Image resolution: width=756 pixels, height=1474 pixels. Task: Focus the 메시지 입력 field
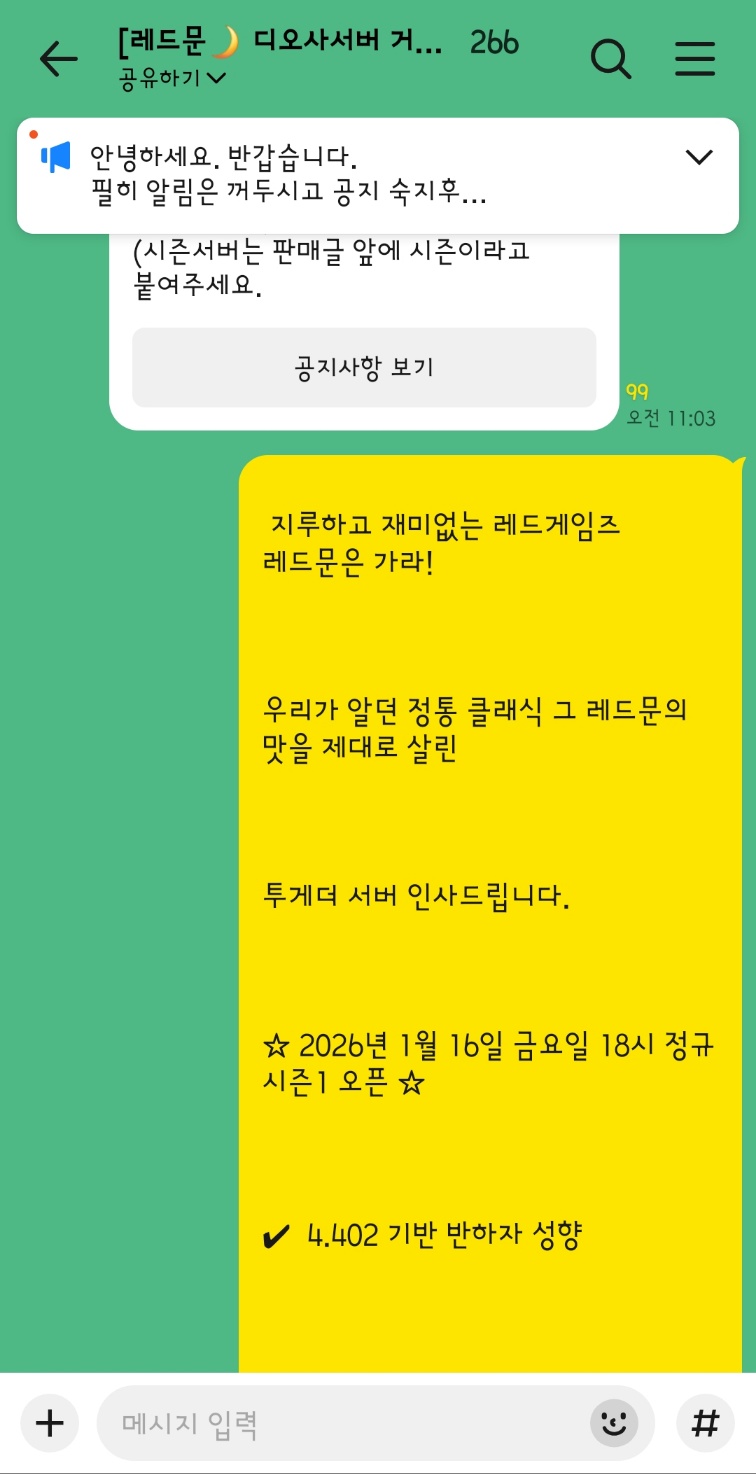click(340, 1423)
